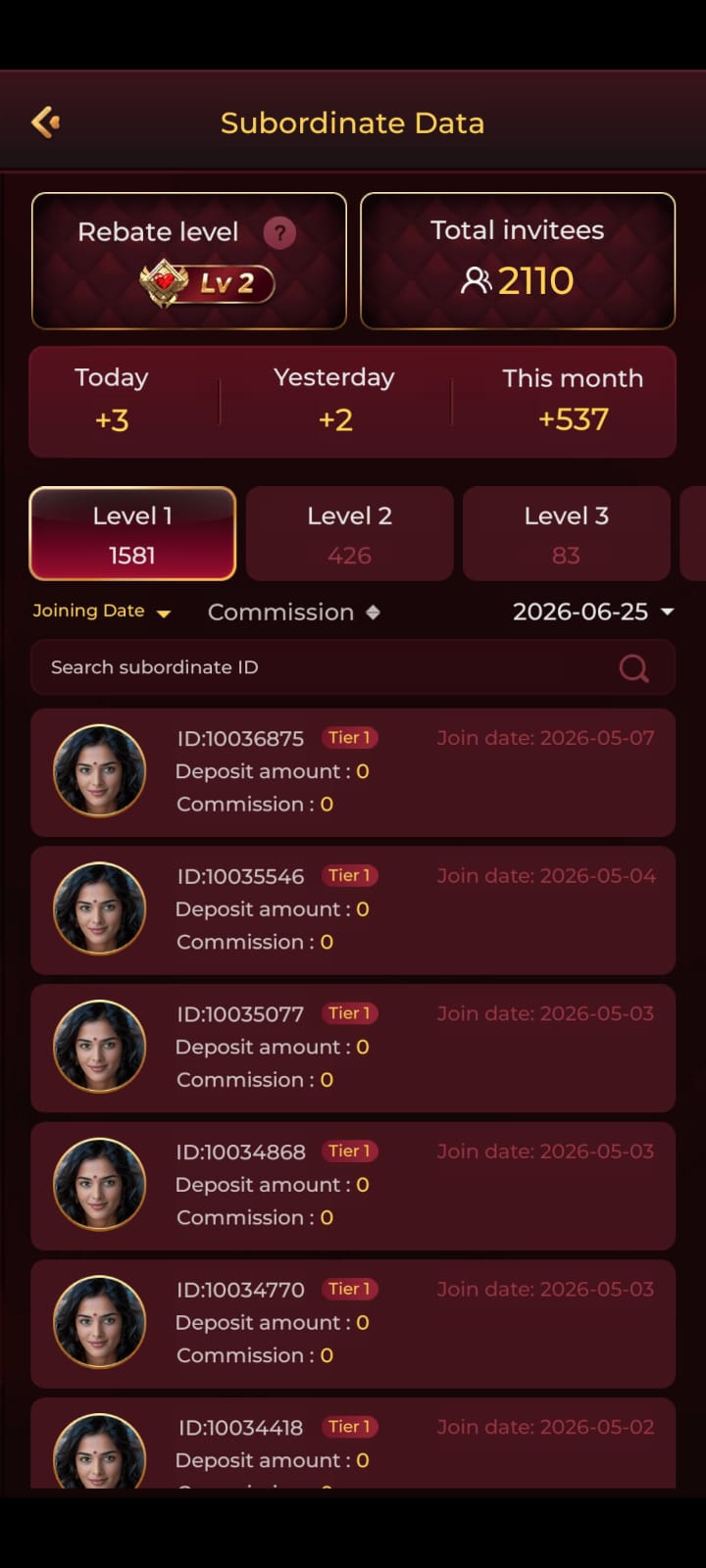Switch to the Level 2 tab

point(349,534)
